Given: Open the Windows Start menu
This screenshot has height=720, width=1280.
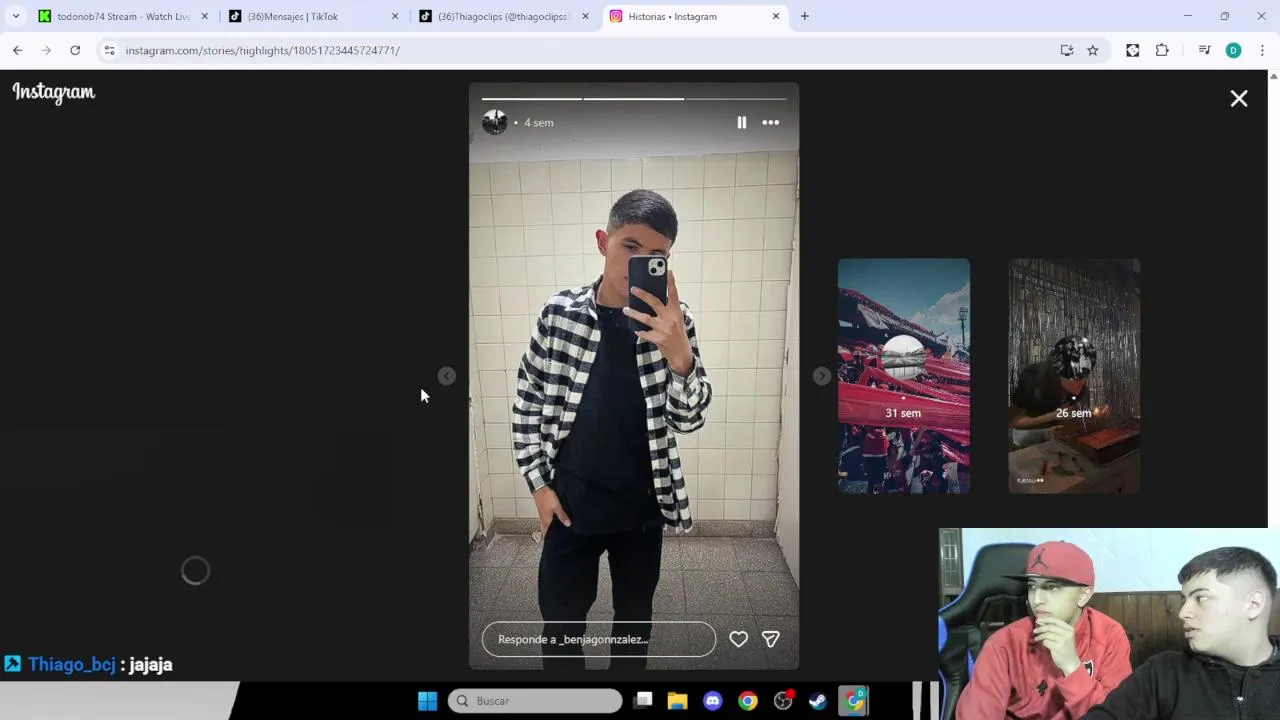Looking at the screenshot, I should tap(427, 701).
